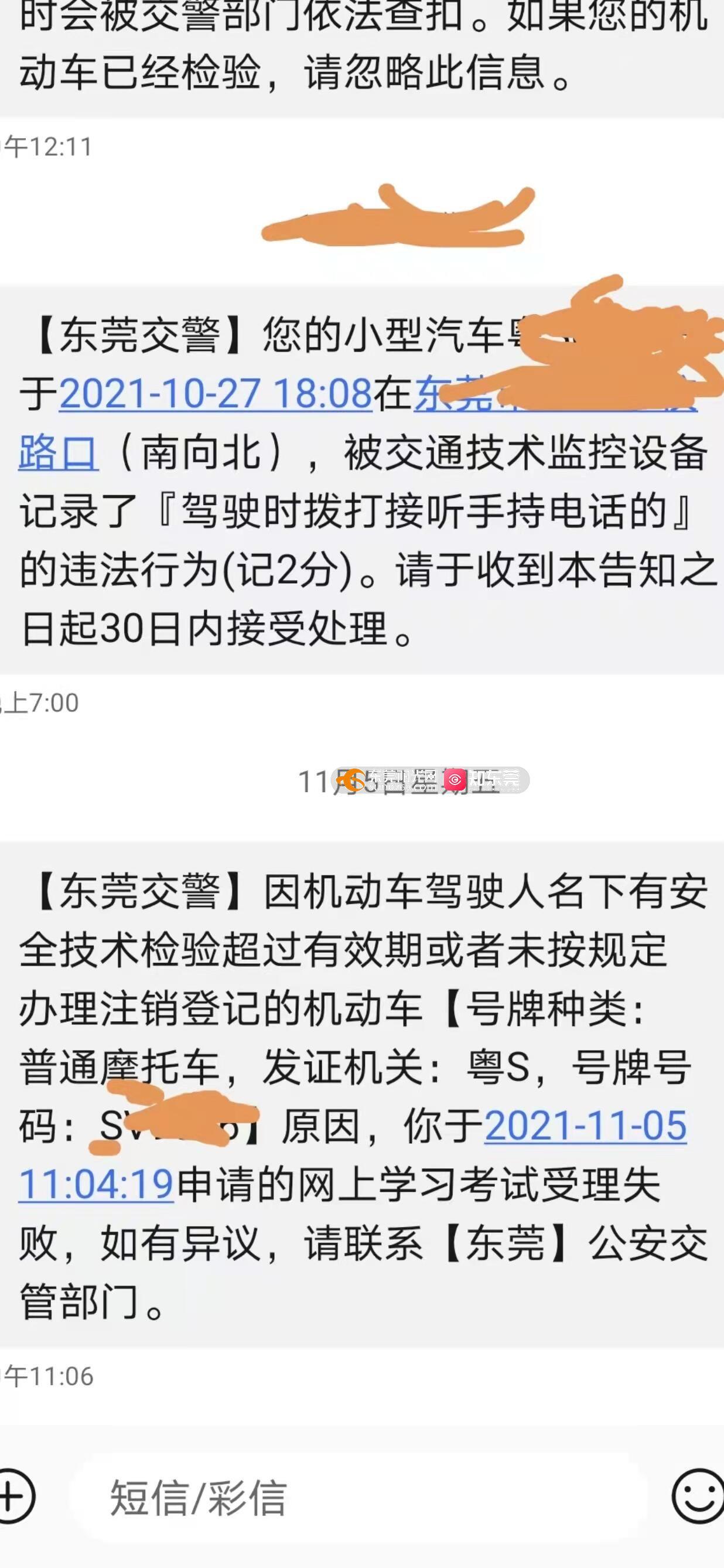Tap the 2021-11-05 11:04:19 timestamp link
The height and width of the screenshot is (1568, 724).
584,1126
